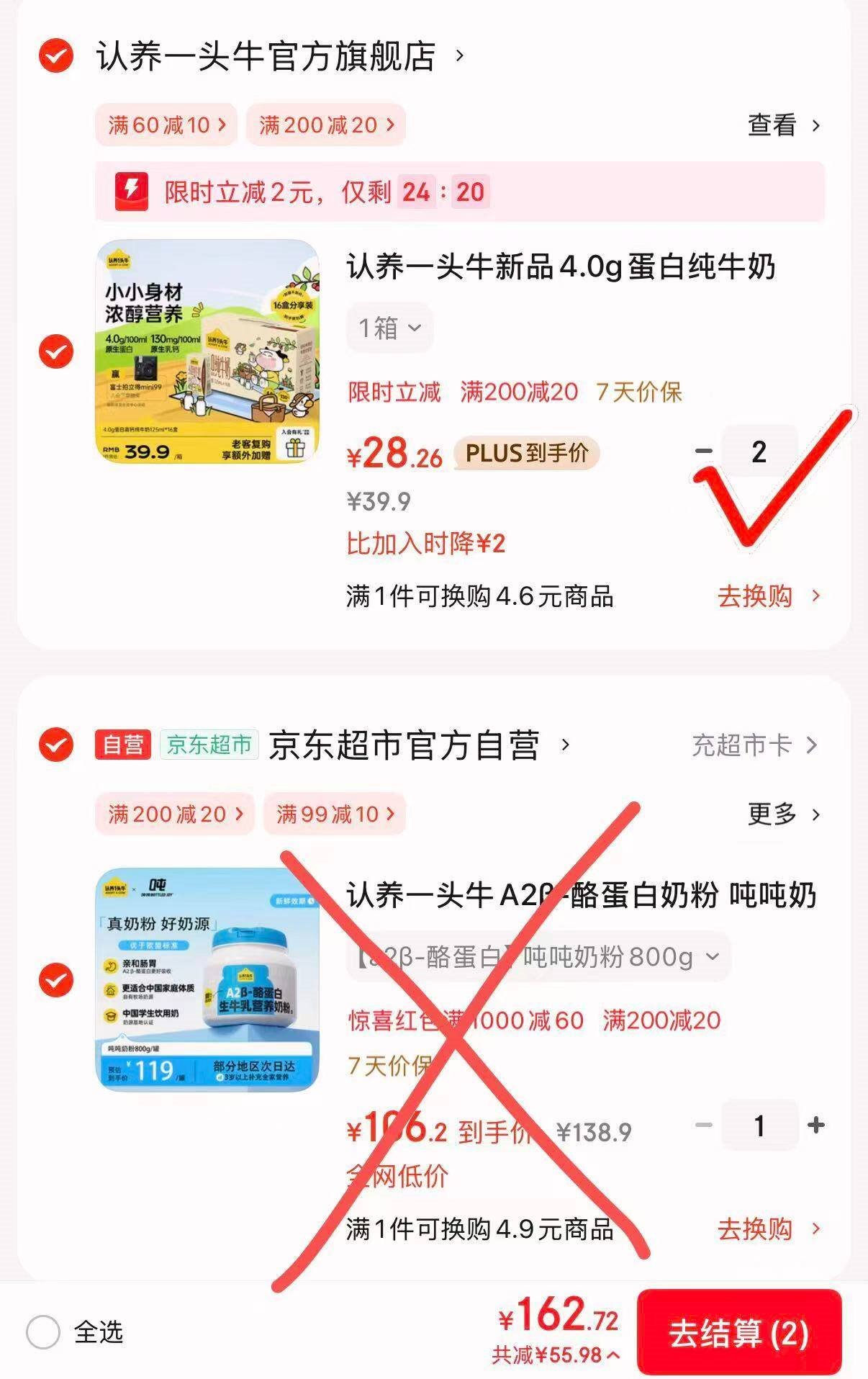The width and height of the screenshot is (868, 1379).
Task: Open 去换购 under the milk powder item
Action: pyautogui.click(x=769, y=1229)
